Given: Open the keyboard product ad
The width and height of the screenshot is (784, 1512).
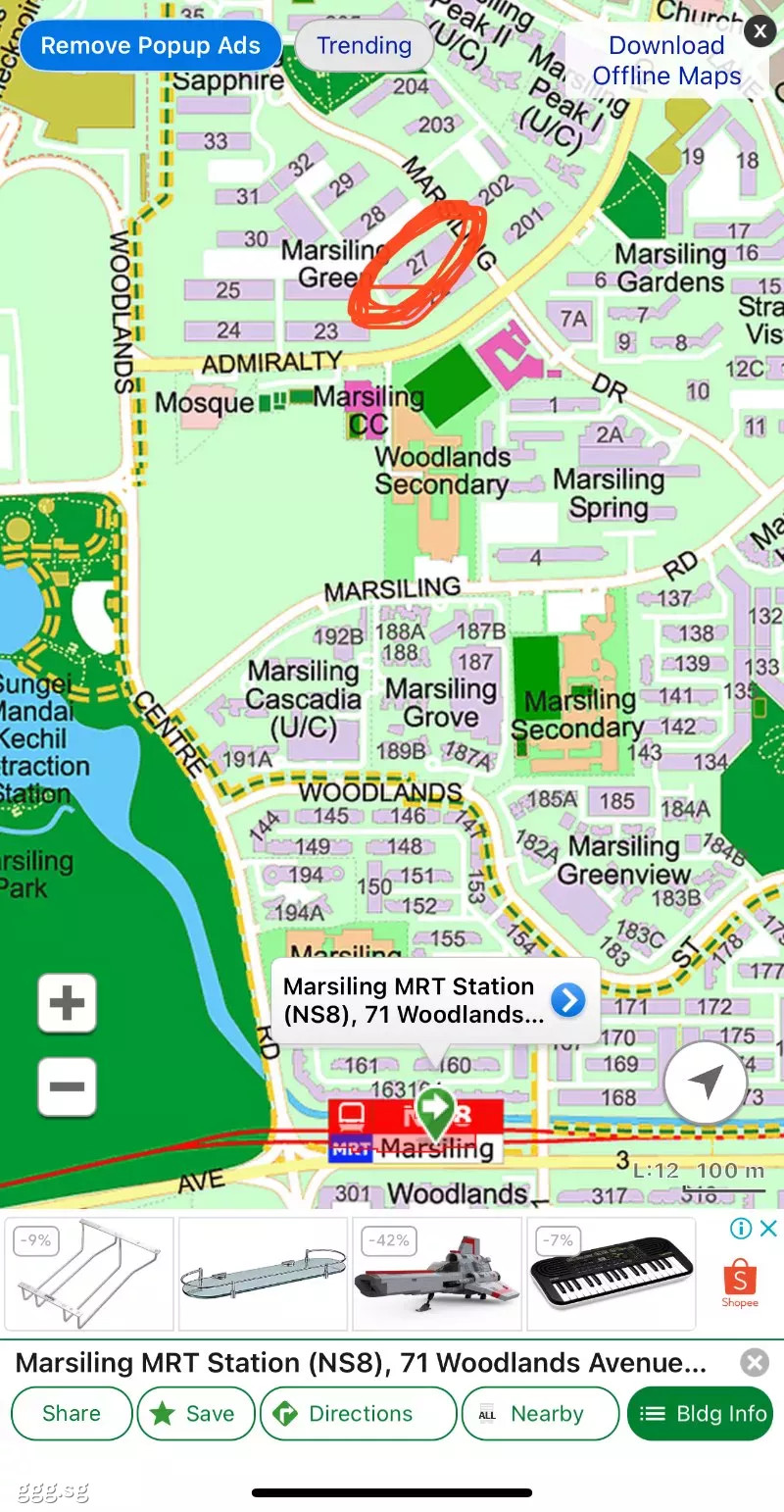Looking at the screenshot, I should (x=611, y=1275).
